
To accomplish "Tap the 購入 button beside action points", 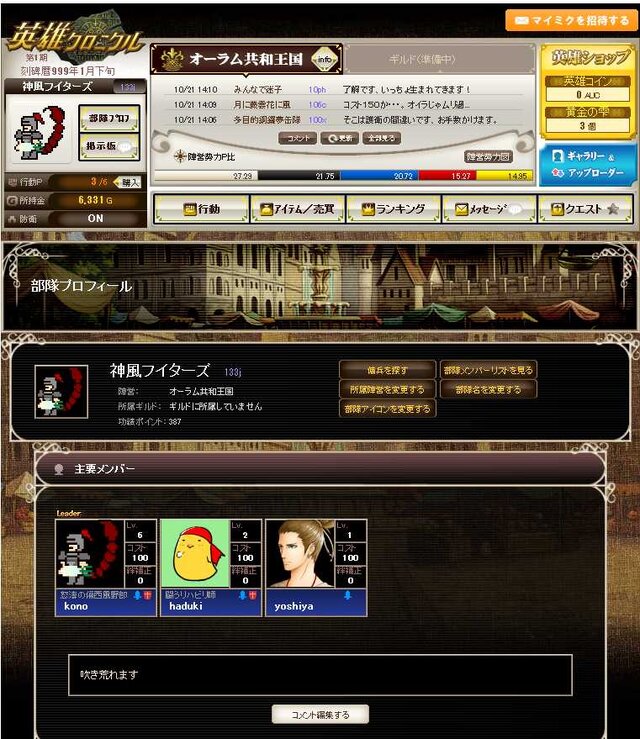I will [130, 182].
